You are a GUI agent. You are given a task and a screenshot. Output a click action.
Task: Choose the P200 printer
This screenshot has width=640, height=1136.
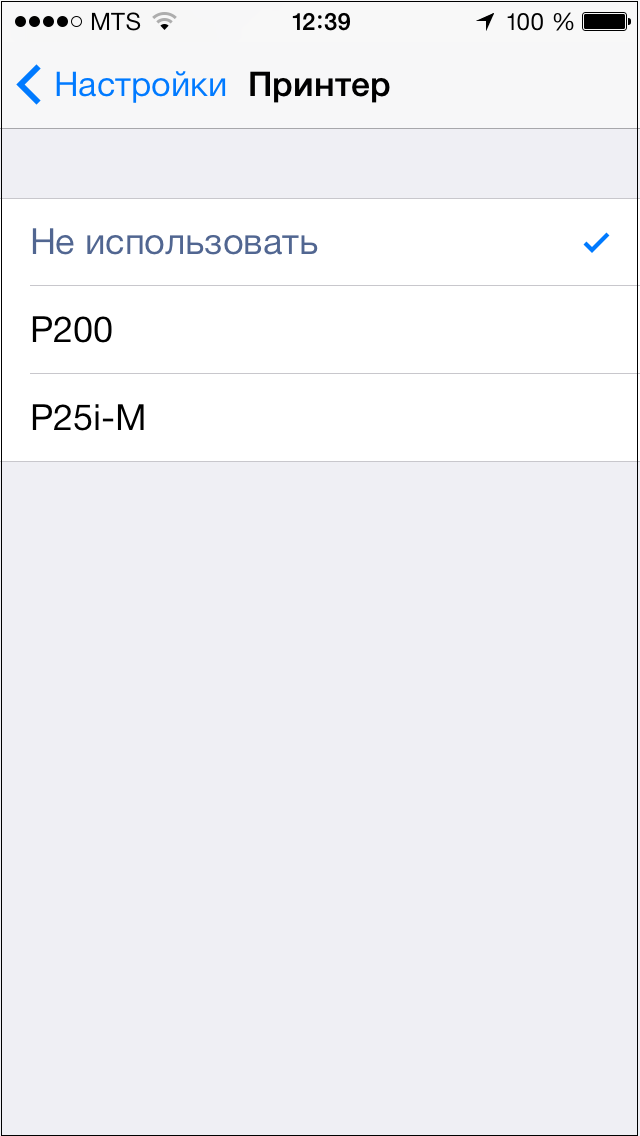tap(320, 330)
